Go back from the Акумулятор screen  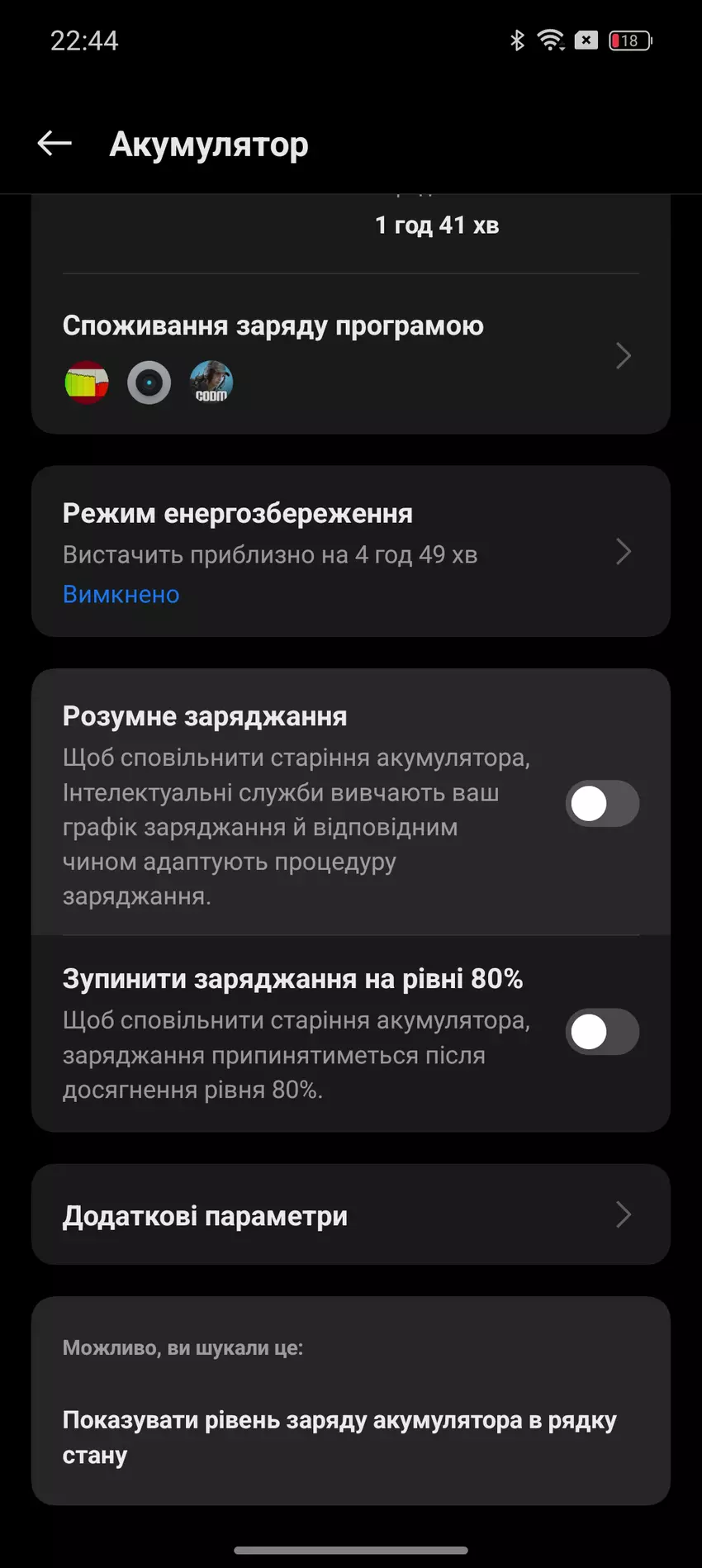(x=55, y=144)
